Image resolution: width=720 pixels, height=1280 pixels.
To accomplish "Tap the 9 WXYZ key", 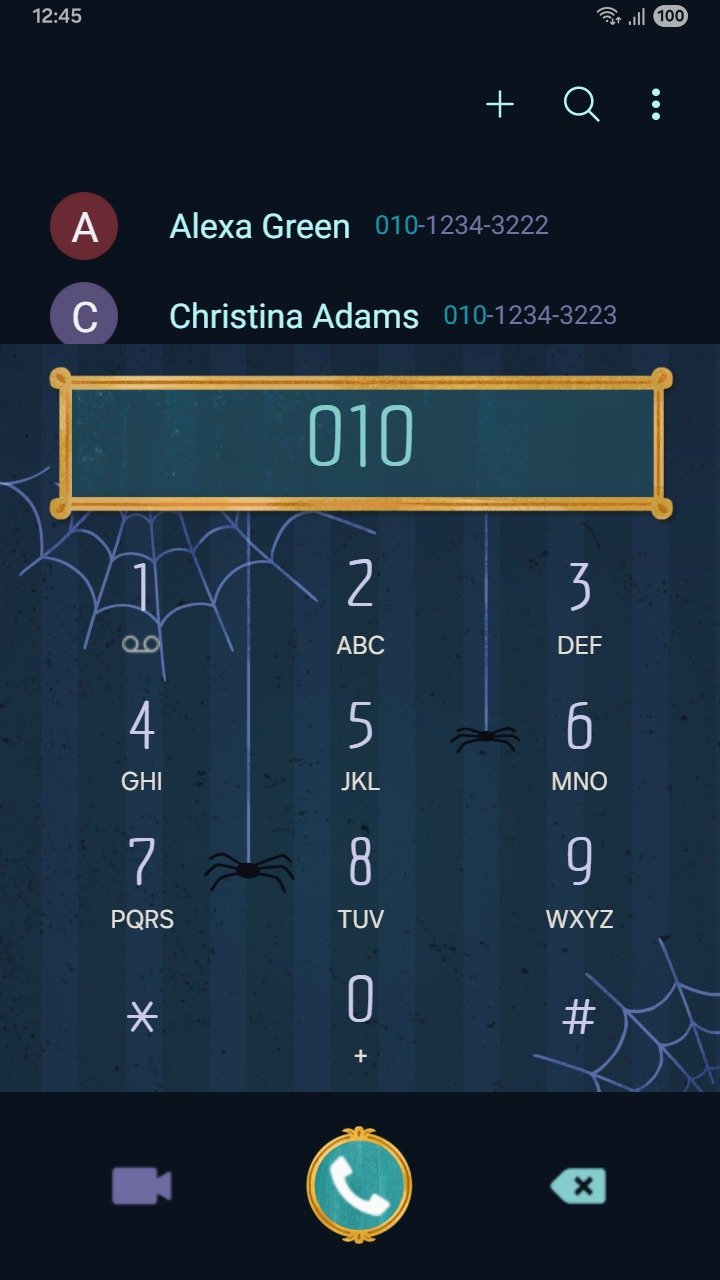I will [579, 880].
